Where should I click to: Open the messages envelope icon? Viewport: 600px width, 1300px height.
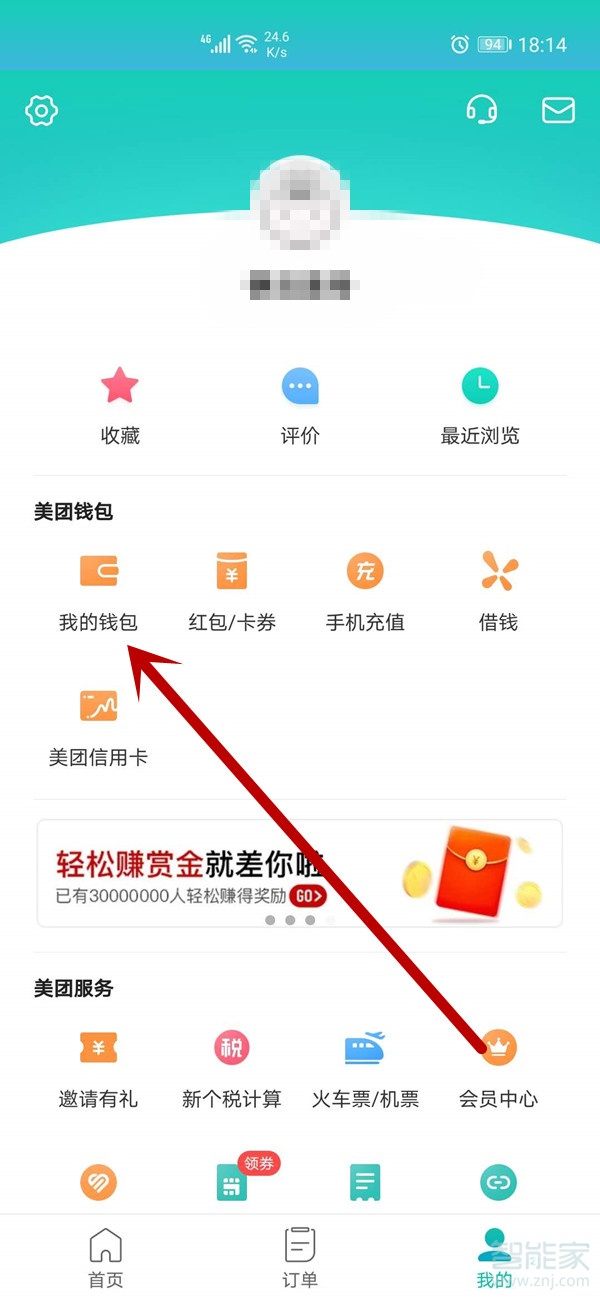click(x=558, y=110)
